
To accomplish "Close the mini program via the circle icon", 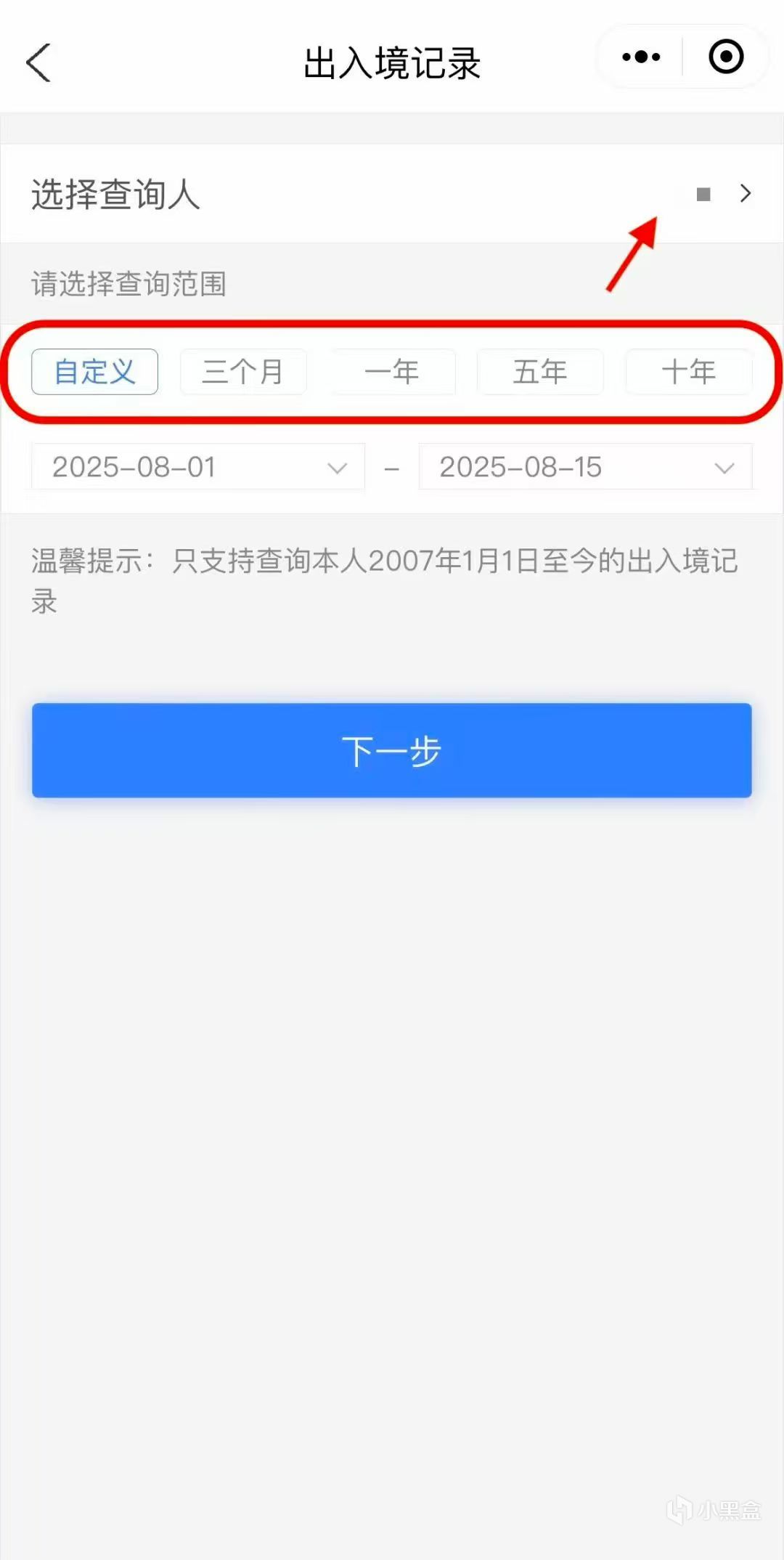I will tap(726, 57).
